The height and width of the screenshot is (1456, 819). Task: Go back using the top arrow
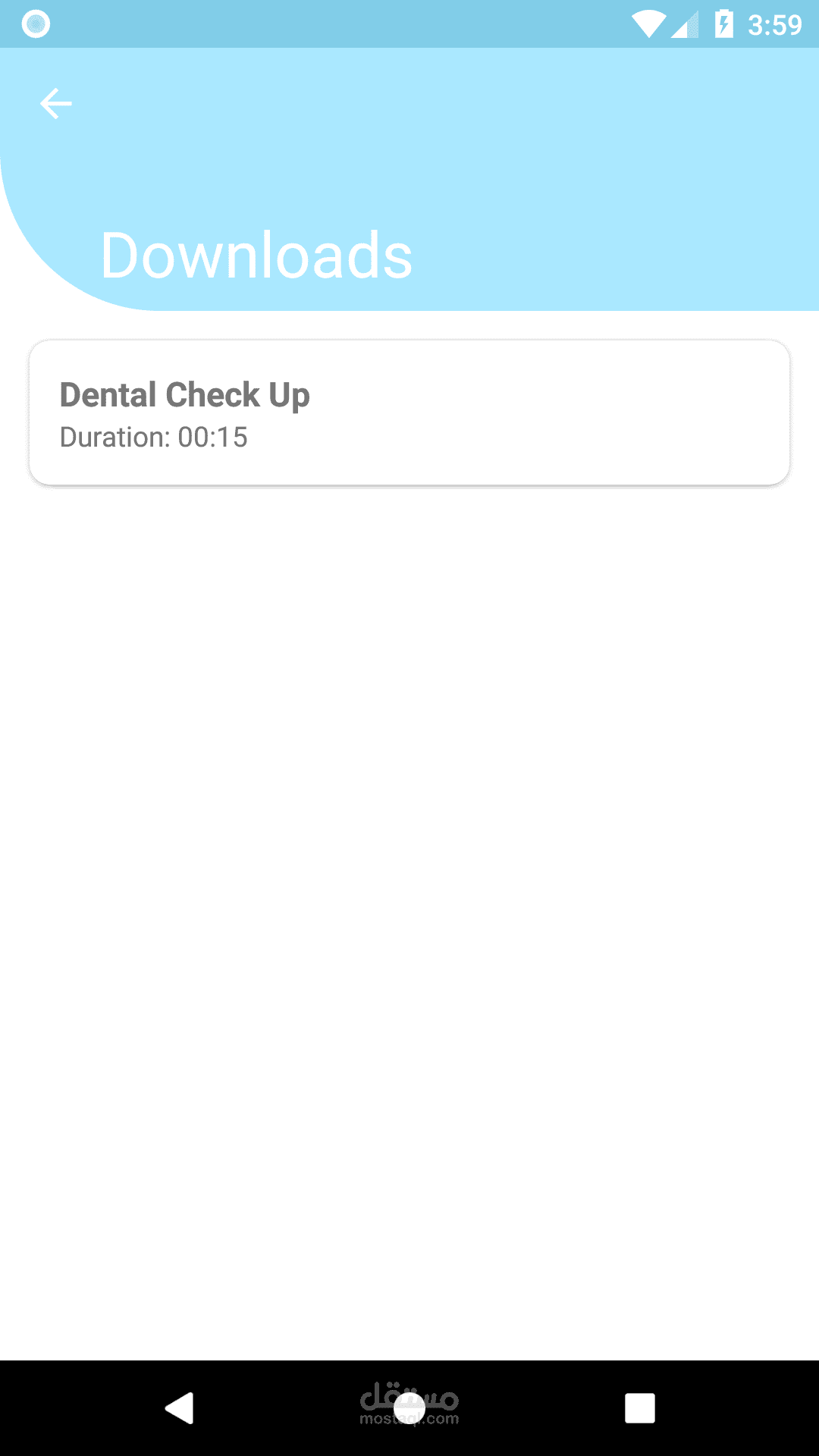[56, 104]
